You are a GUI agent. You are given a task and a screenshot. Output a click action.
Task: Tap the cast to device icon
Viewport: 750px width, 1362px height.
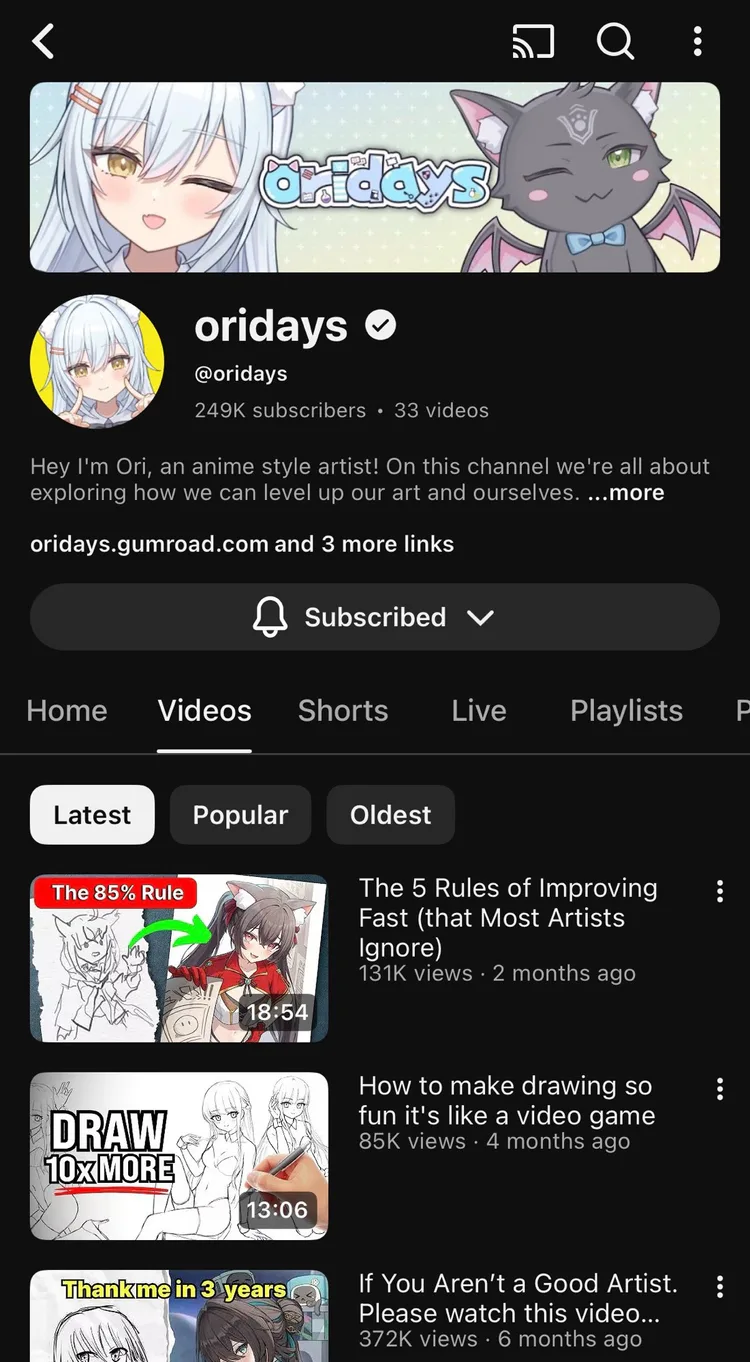pos(533,42)
